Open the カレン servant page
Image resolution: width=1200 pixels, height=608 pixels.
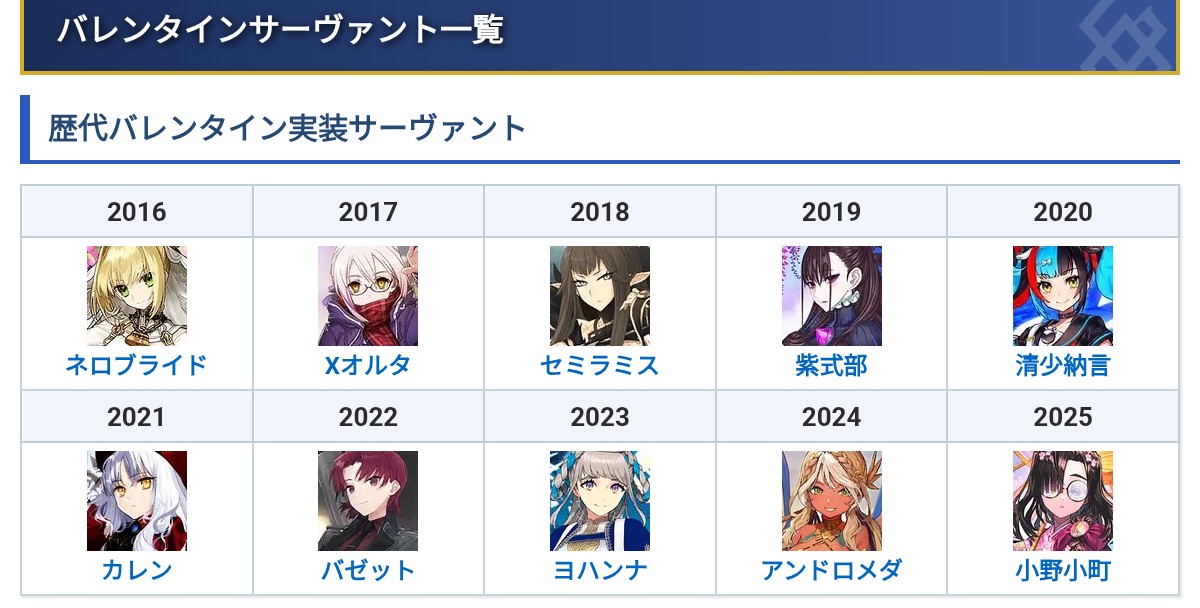click(136, 571)
